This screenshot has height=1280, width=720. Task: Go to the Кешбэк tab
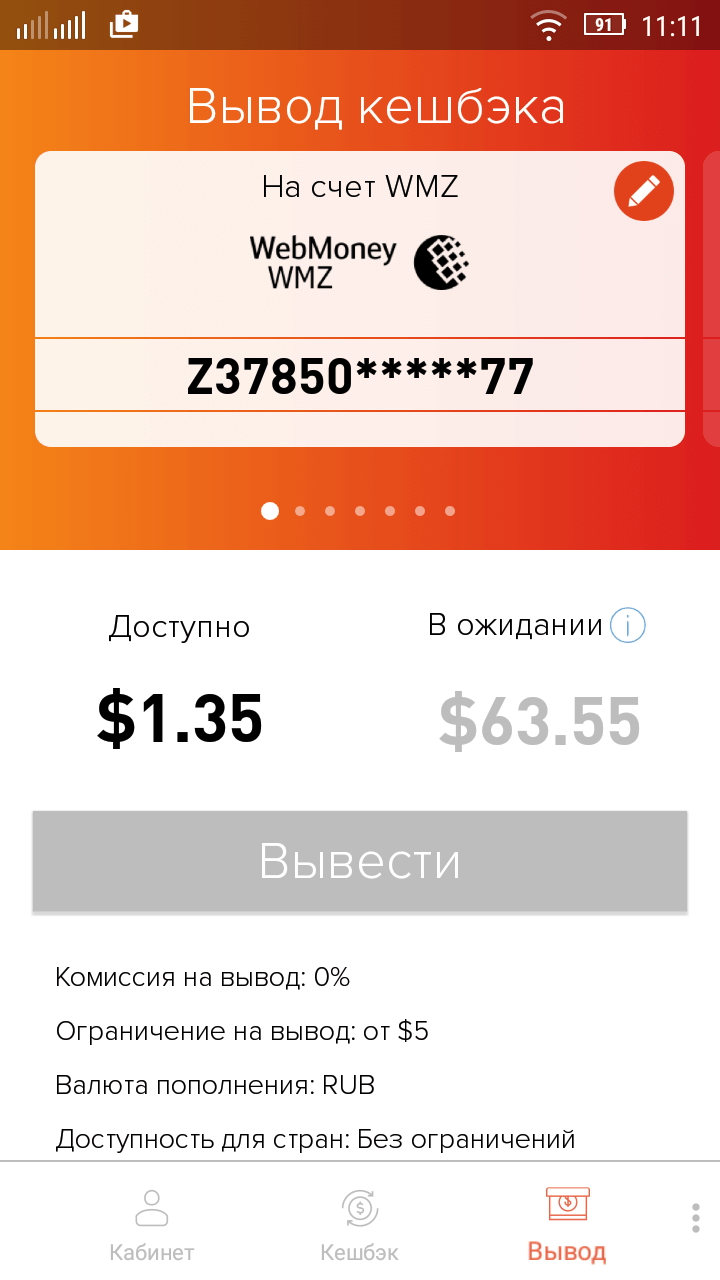tap(359, 1223)
